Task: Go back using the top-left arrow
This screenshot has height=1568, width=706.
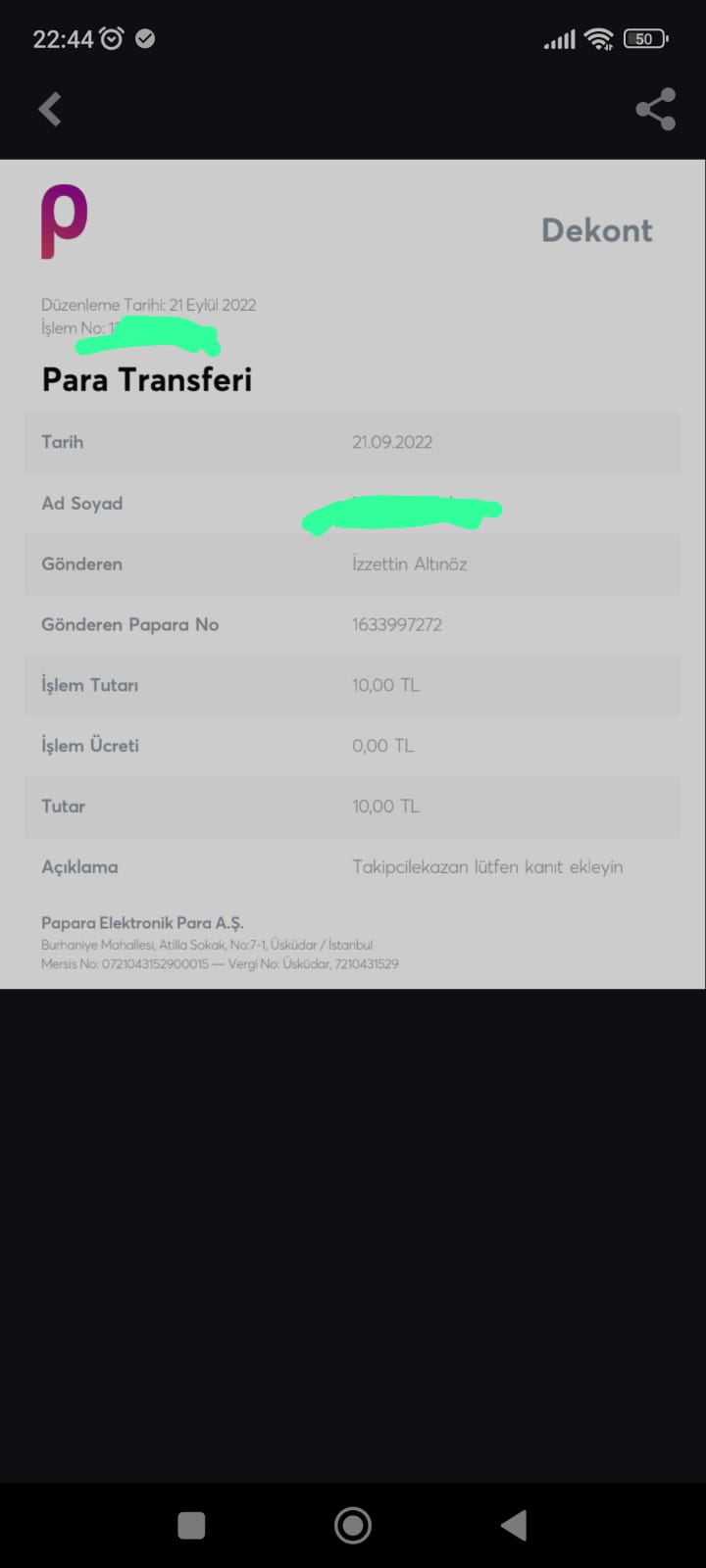Action: (x=50, y=109)
